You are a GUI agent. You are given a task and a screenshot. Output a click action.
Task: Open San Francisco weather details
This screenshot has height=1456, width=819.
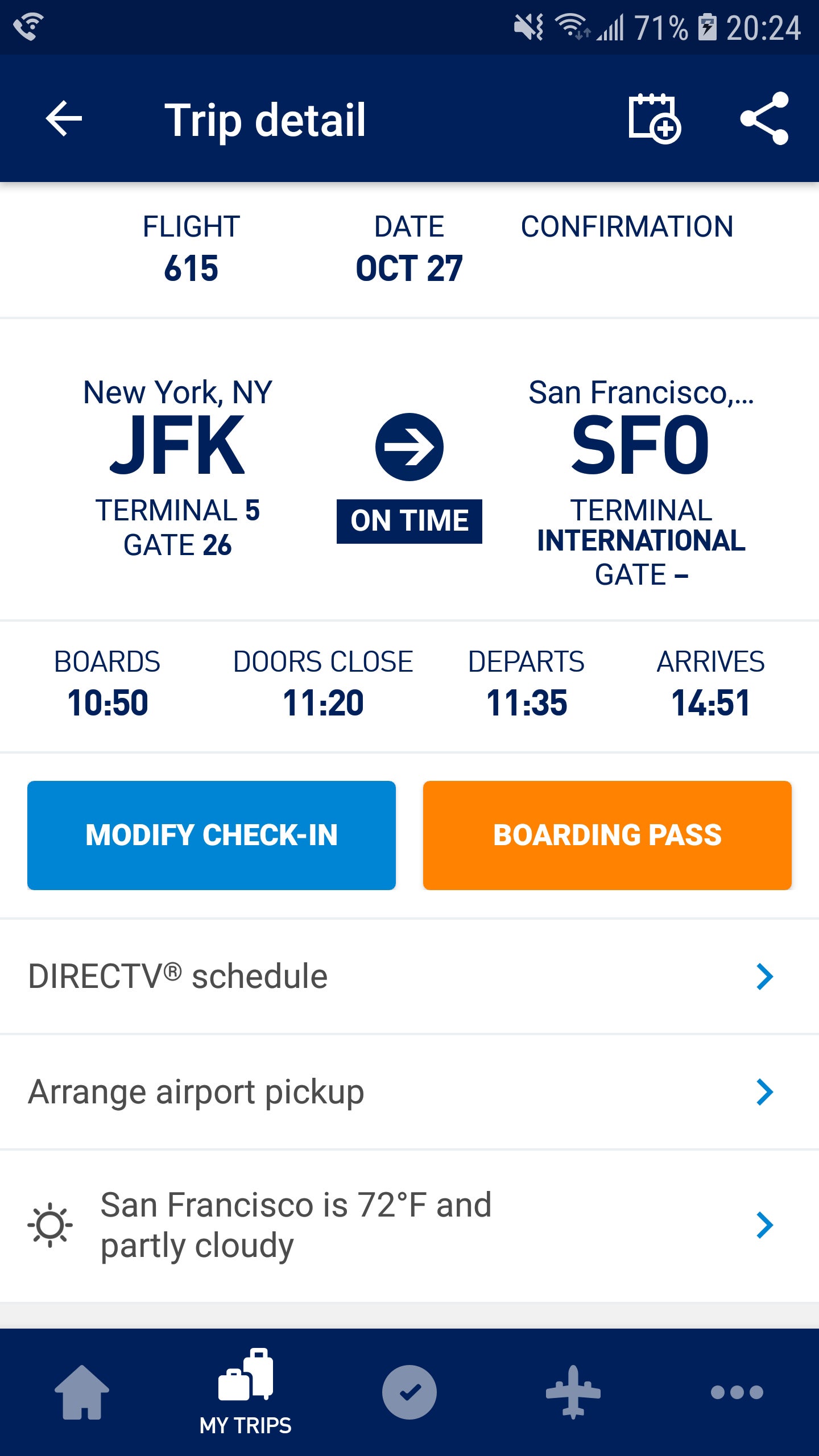pos(409,1225)
